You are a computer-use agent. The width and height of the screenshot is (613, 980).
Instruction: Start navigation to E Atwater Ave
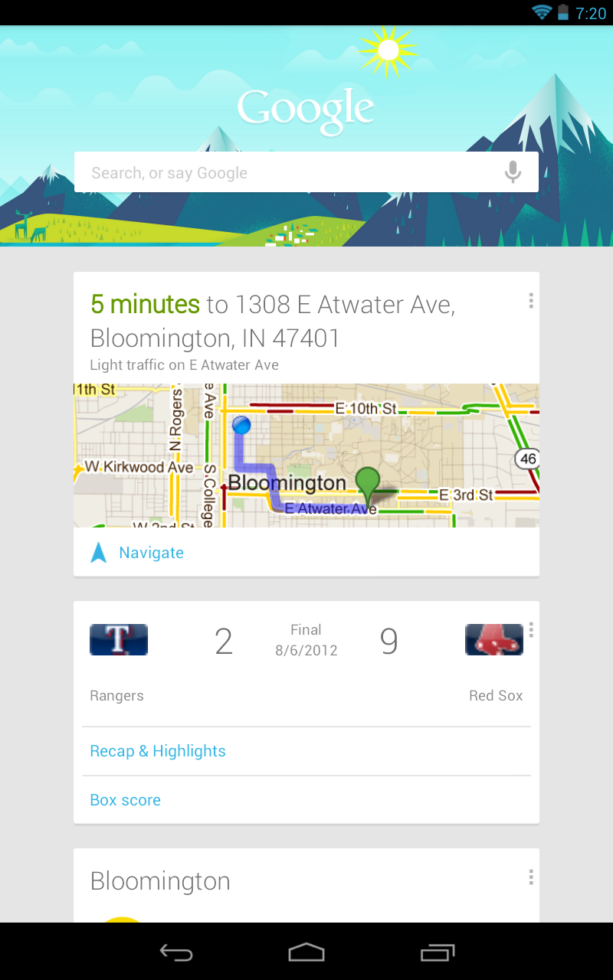pyautogui.click(x=150, y=553)
